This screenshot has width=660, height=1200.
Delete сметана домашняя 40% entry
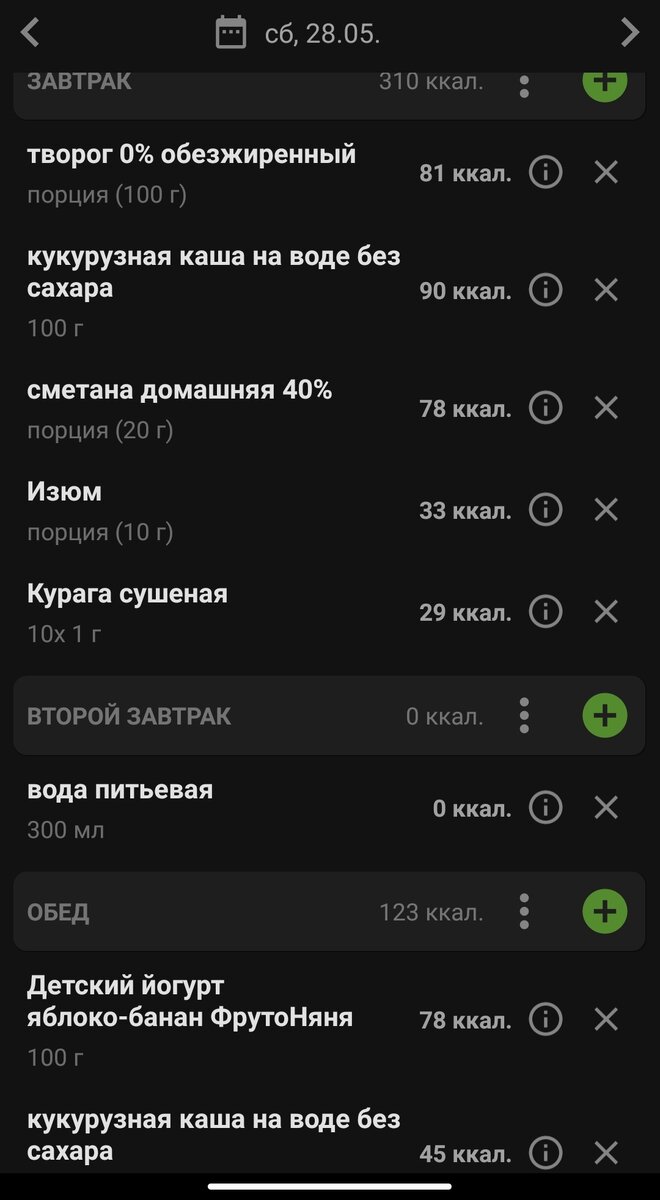606,408
